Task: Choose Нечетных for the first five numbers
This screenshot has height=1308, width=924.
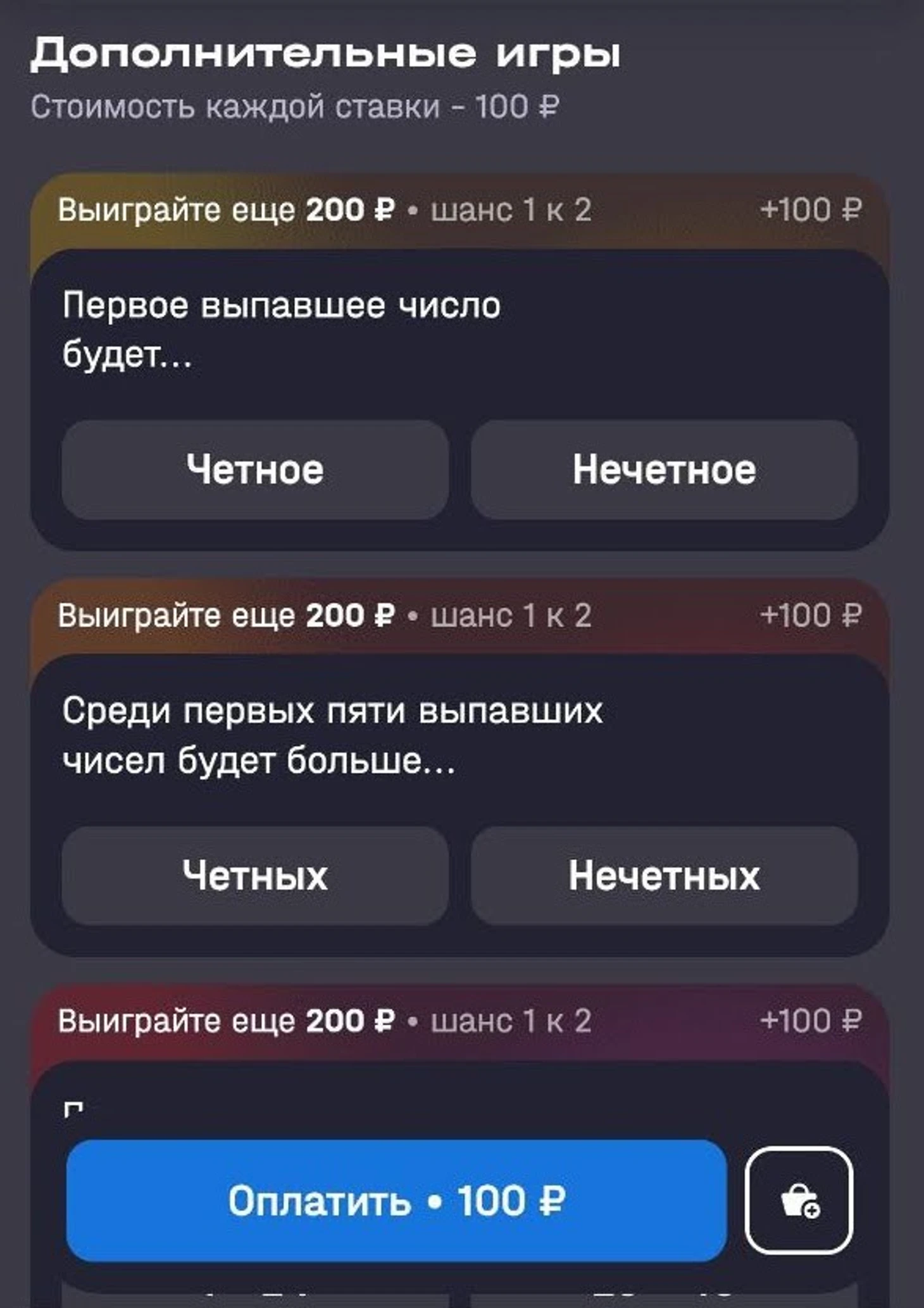Action: coord(664,875)
